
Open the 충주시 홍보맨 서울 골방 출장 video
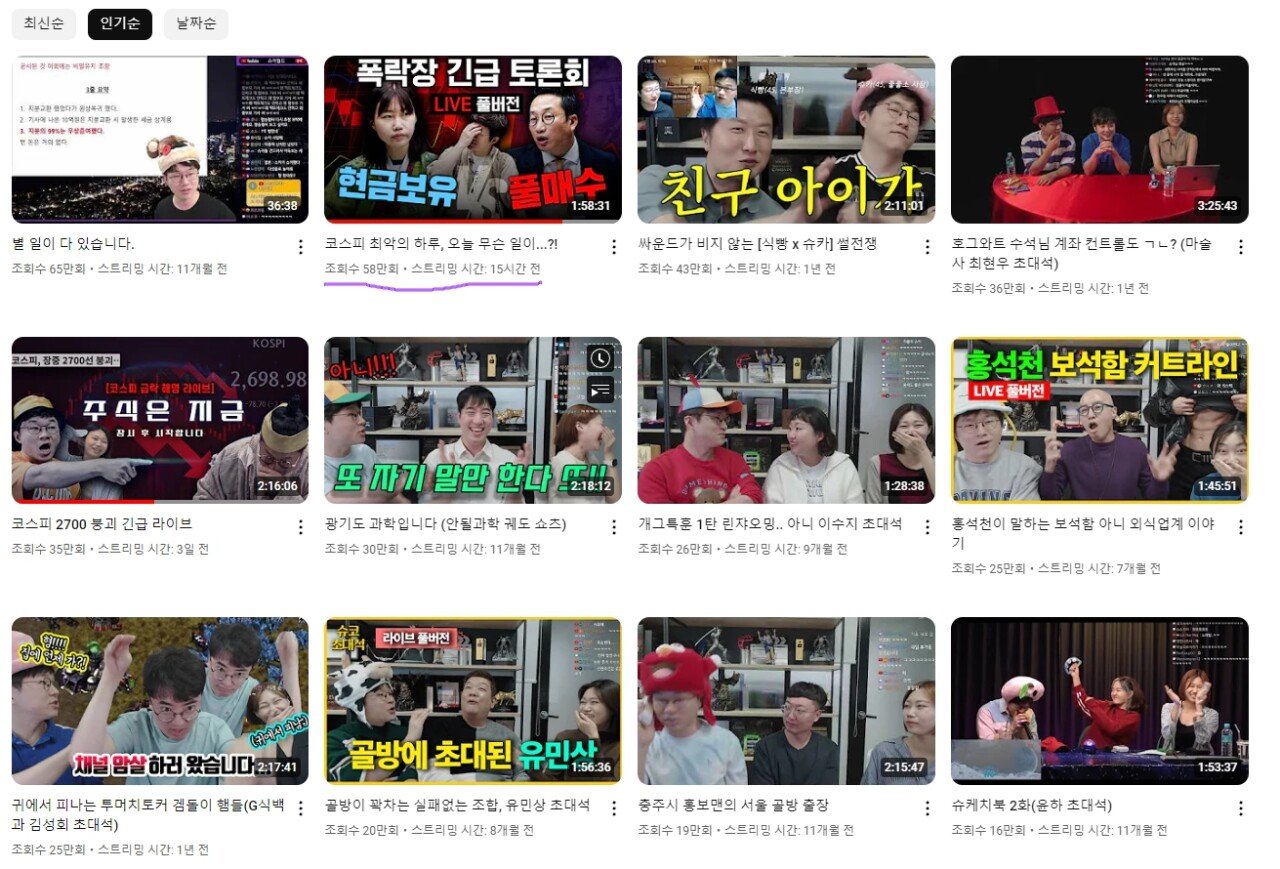click(x=786, y=701)
